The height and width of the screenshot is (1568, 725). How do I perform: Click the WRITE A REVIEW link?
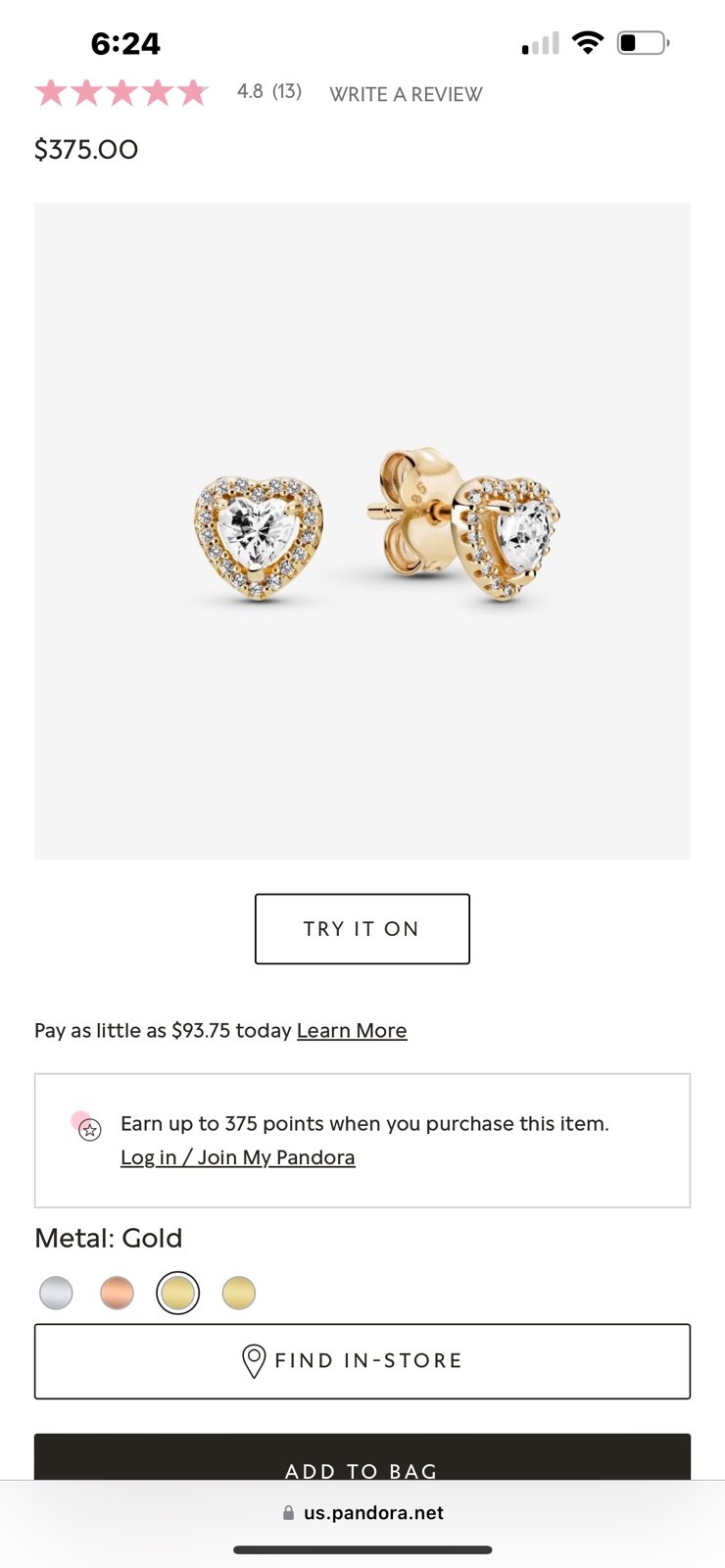405,94
